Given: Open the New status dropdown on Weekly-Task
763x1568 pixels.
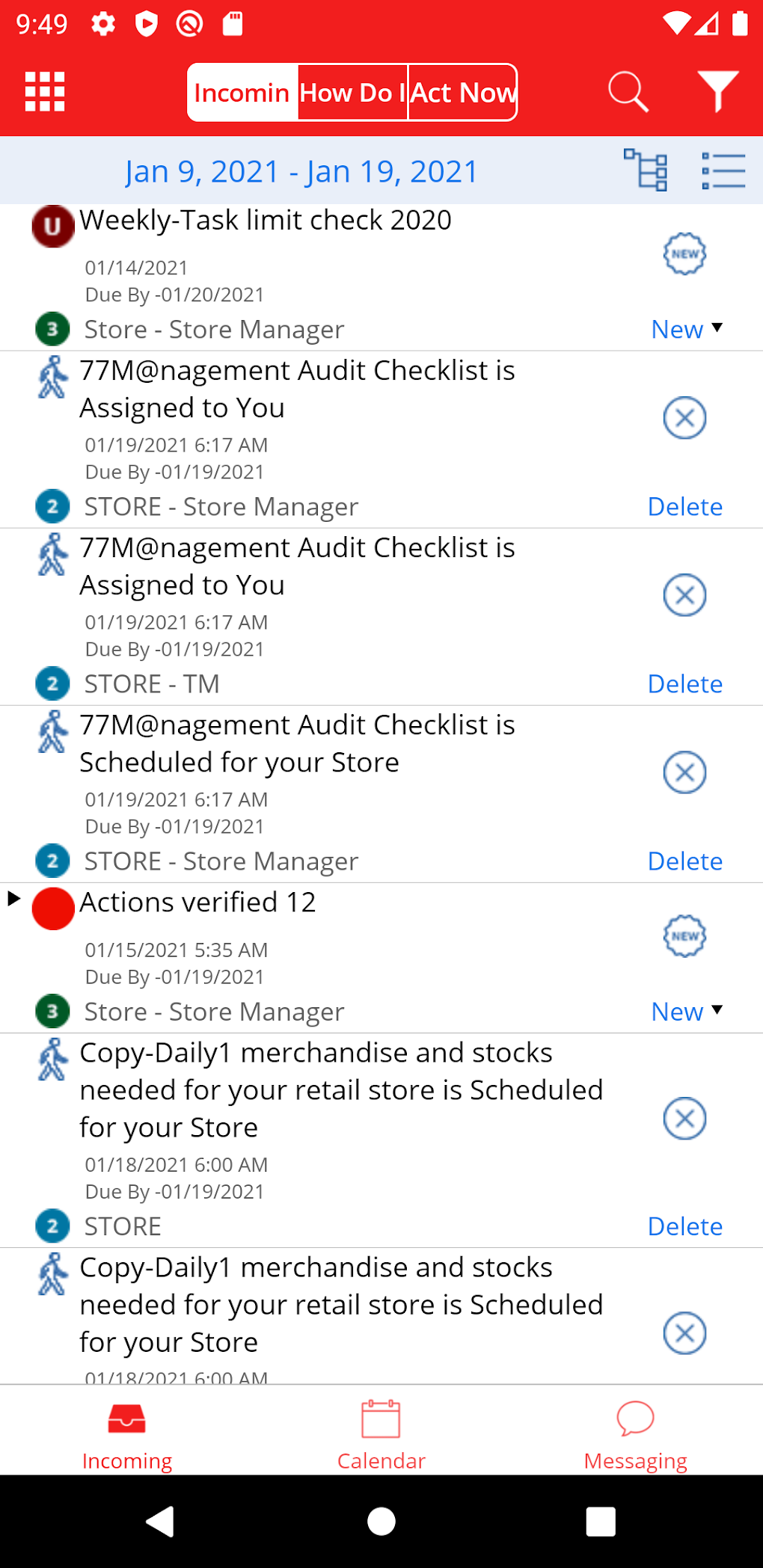Looking at the screenshot, I should click(684, 329).
